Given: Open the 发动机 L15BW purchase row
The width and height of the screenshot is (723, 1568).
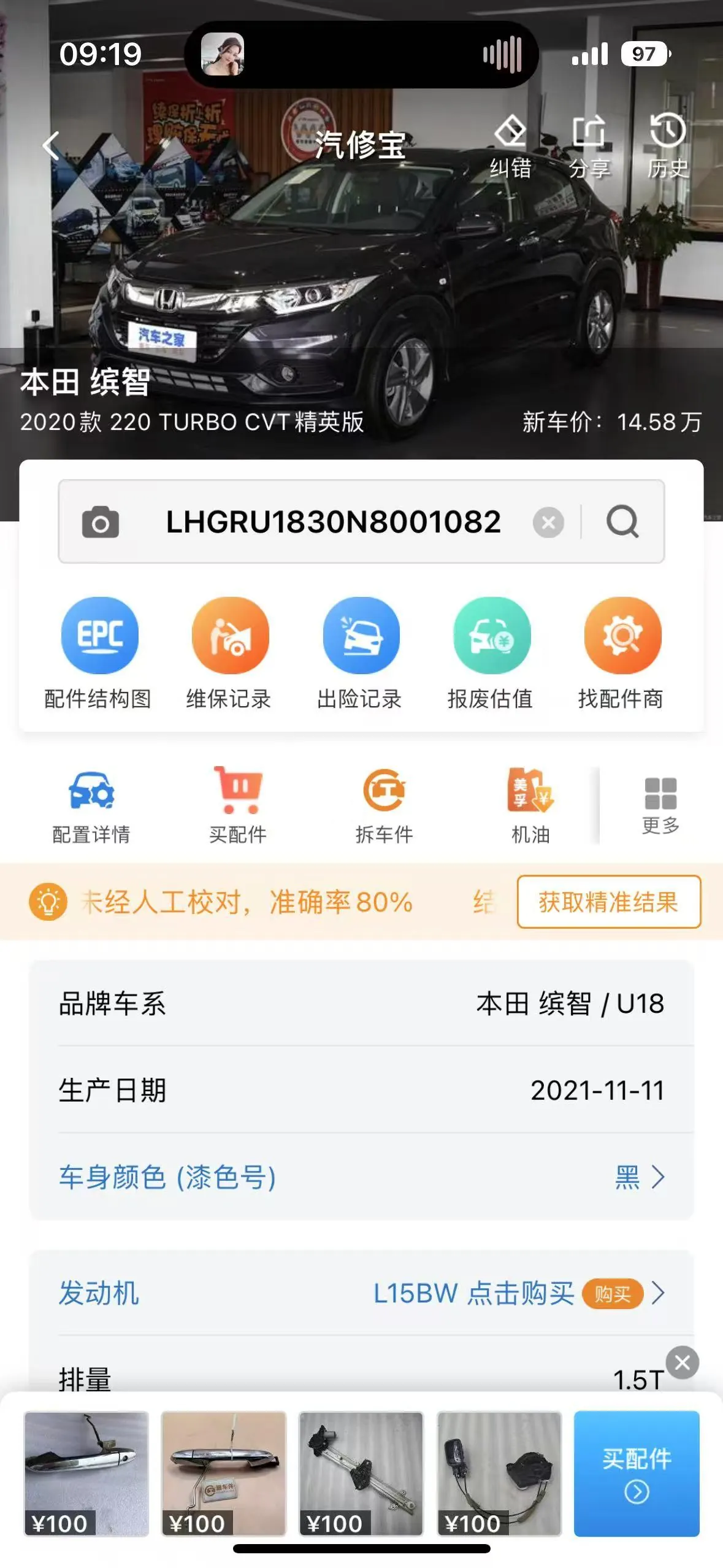Looking at the screenshot, I should point(362,1293).
